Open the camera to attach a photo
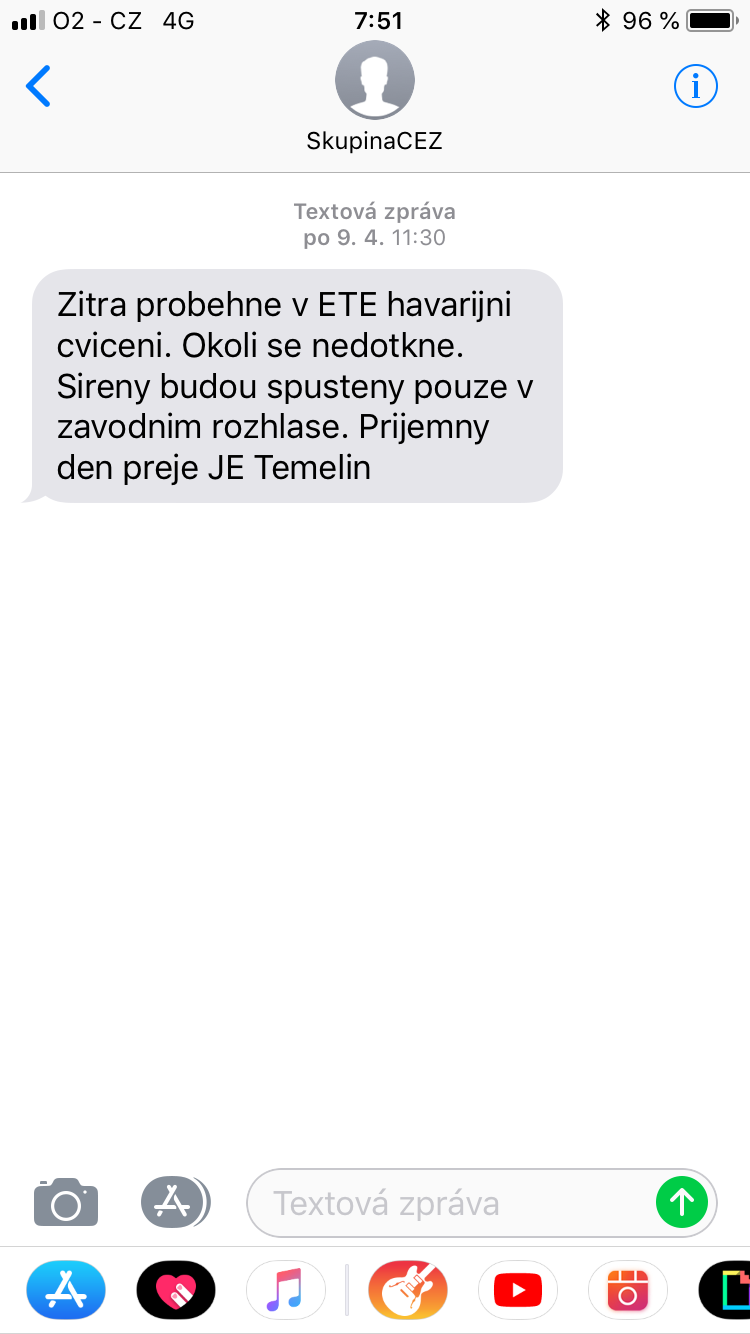The width and height of the screenshot is (750, 1334). pos(66,1202)
